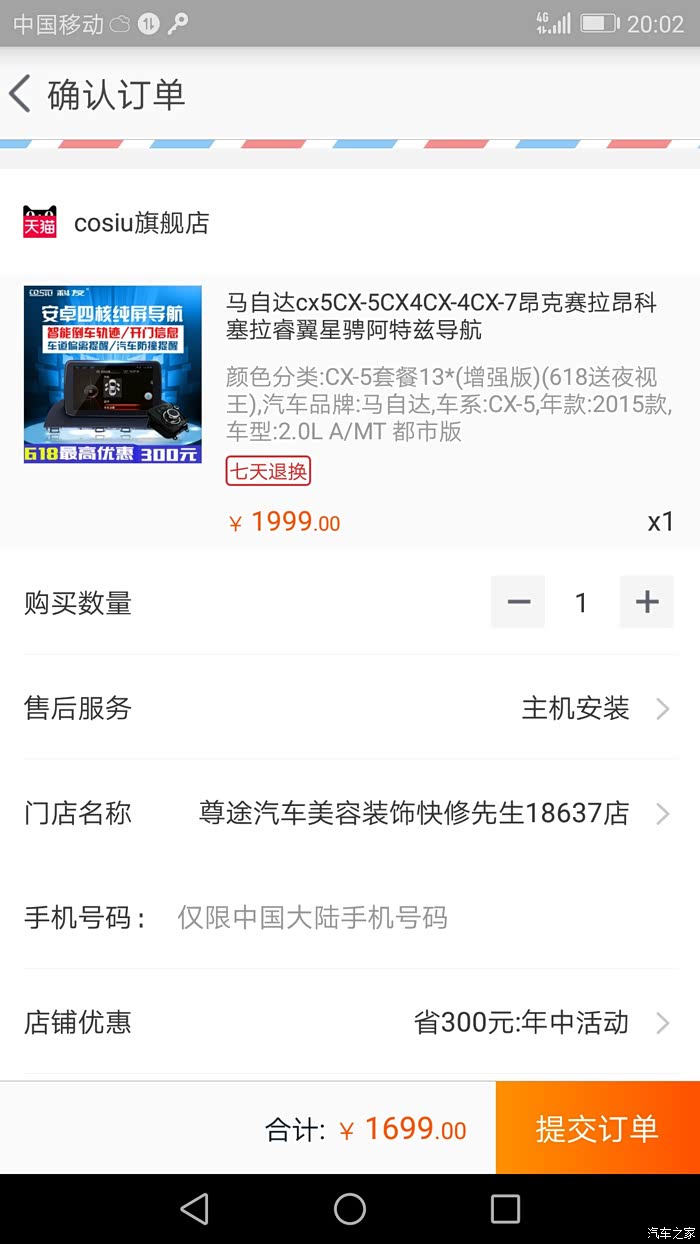Open the 售后服务 主机安装 option
Image resolution: width=700 pixels, height=1244 pixels.
coord(350,708)
